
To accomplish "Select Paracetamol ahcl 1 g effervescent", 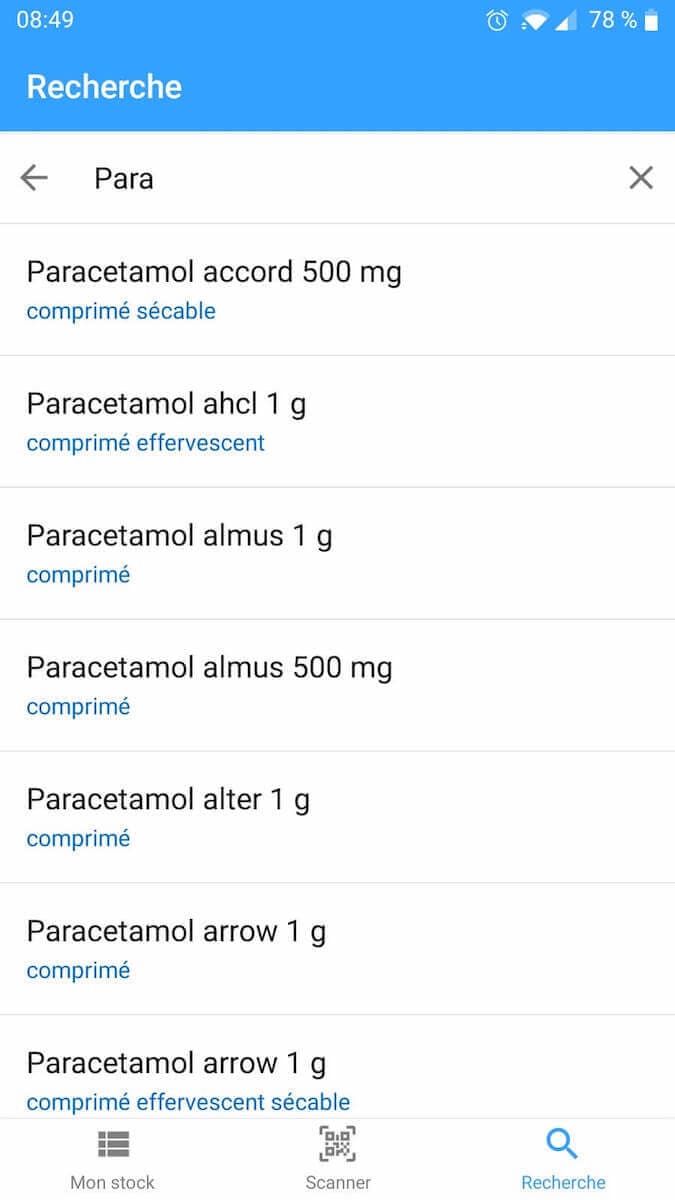I will point(337,421).
